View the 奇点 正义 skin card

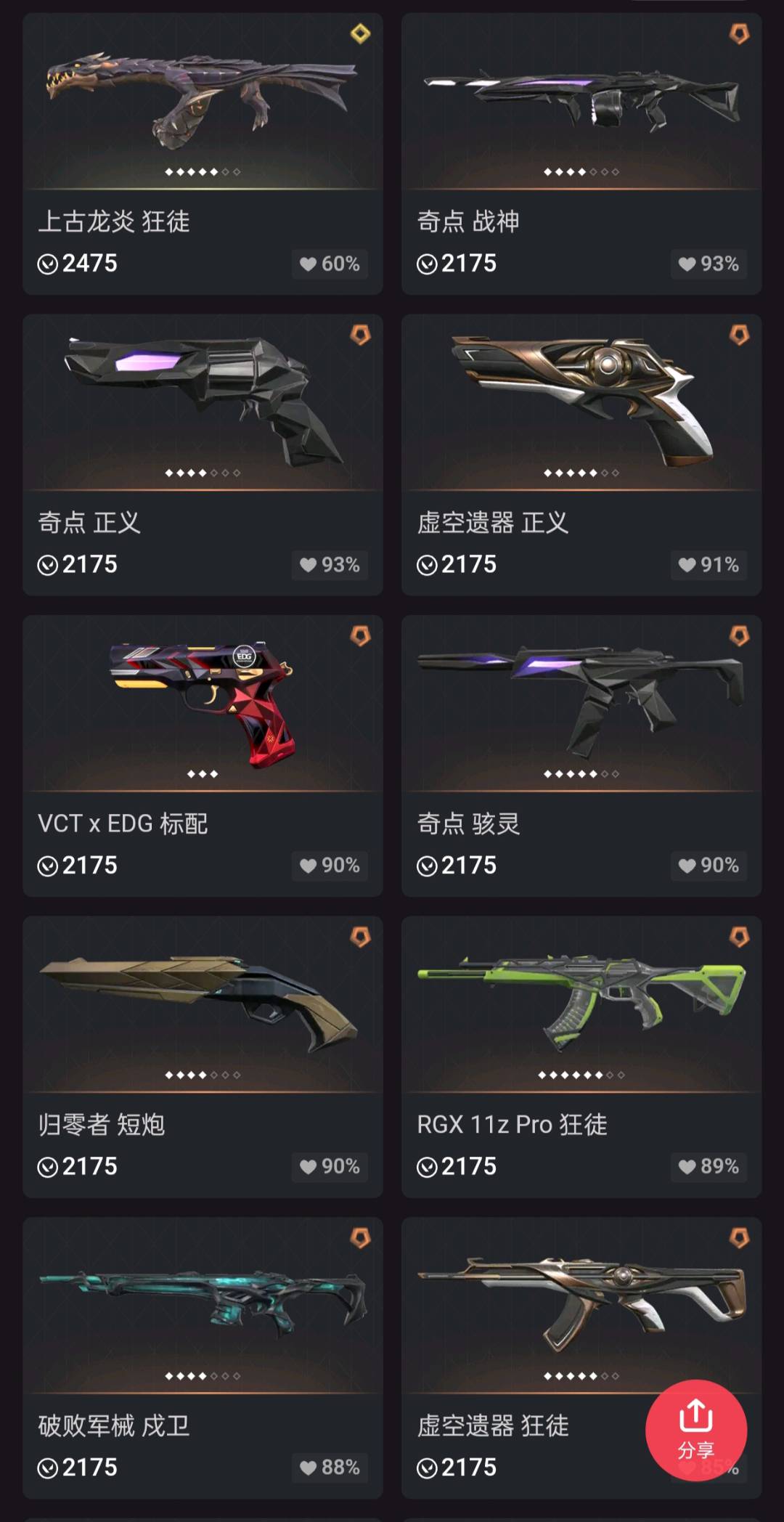tap(203, 455)
